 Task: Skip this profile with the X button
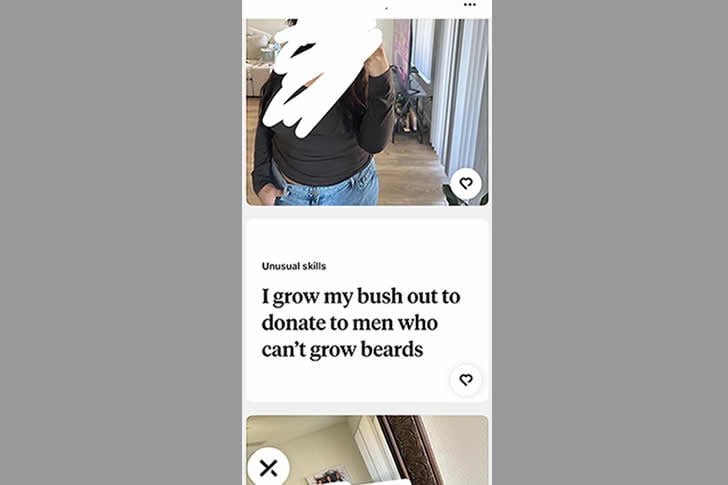point(268,467)
